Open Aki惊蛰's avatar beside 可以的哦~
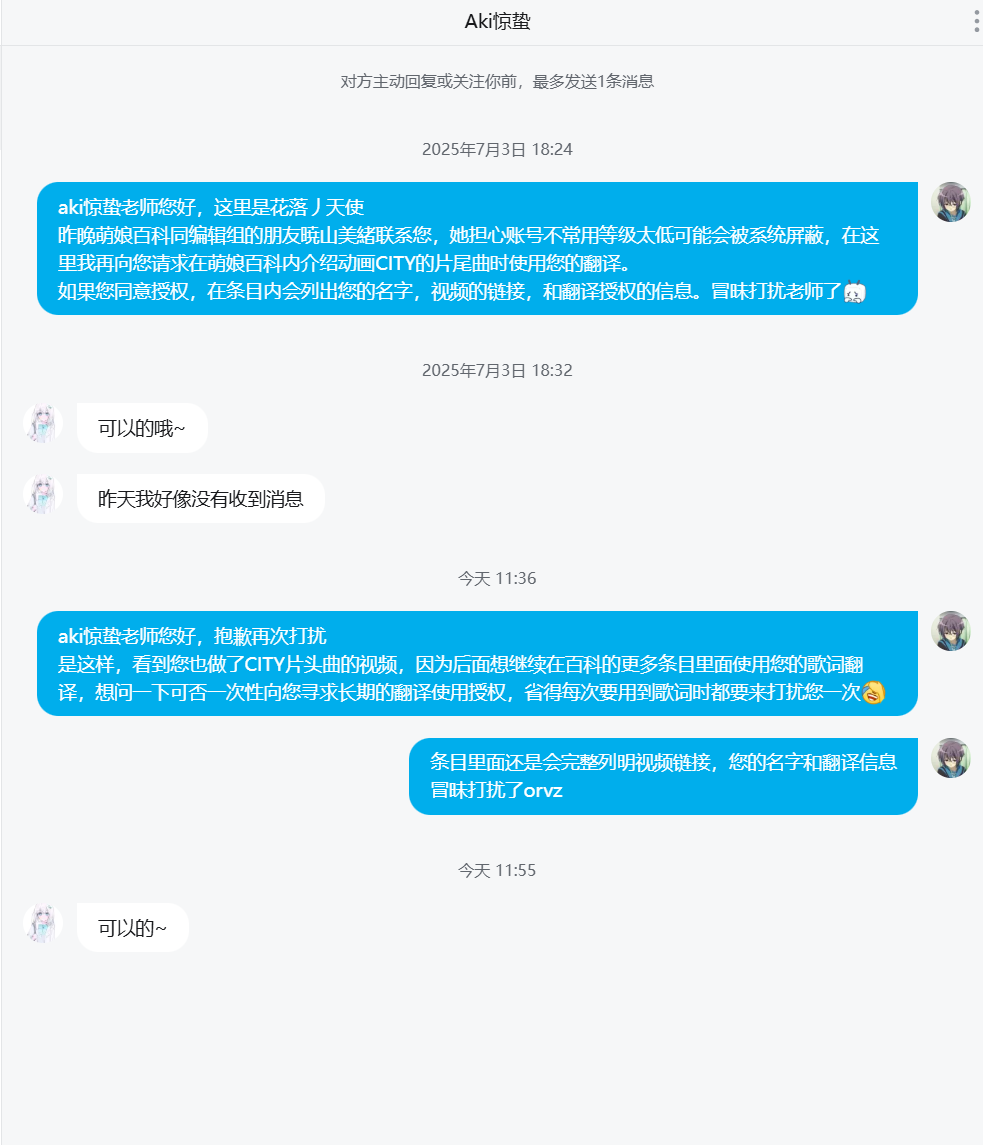Image resolution: width=983 pixels, height=1145 pixels. tap(43, 425)
